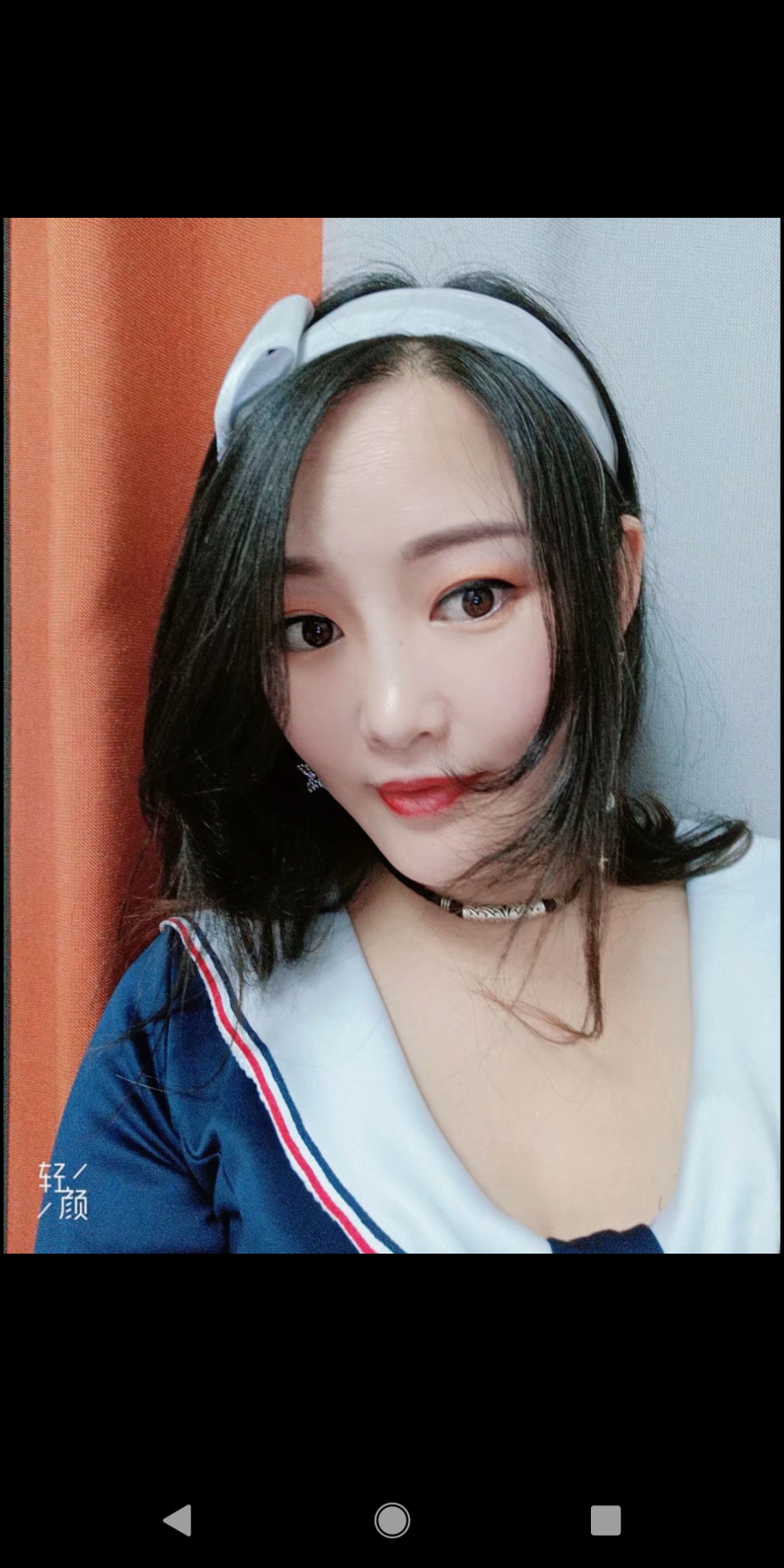Return to the home screen
The image size is (784, 1568).
tap(392, 1519)
